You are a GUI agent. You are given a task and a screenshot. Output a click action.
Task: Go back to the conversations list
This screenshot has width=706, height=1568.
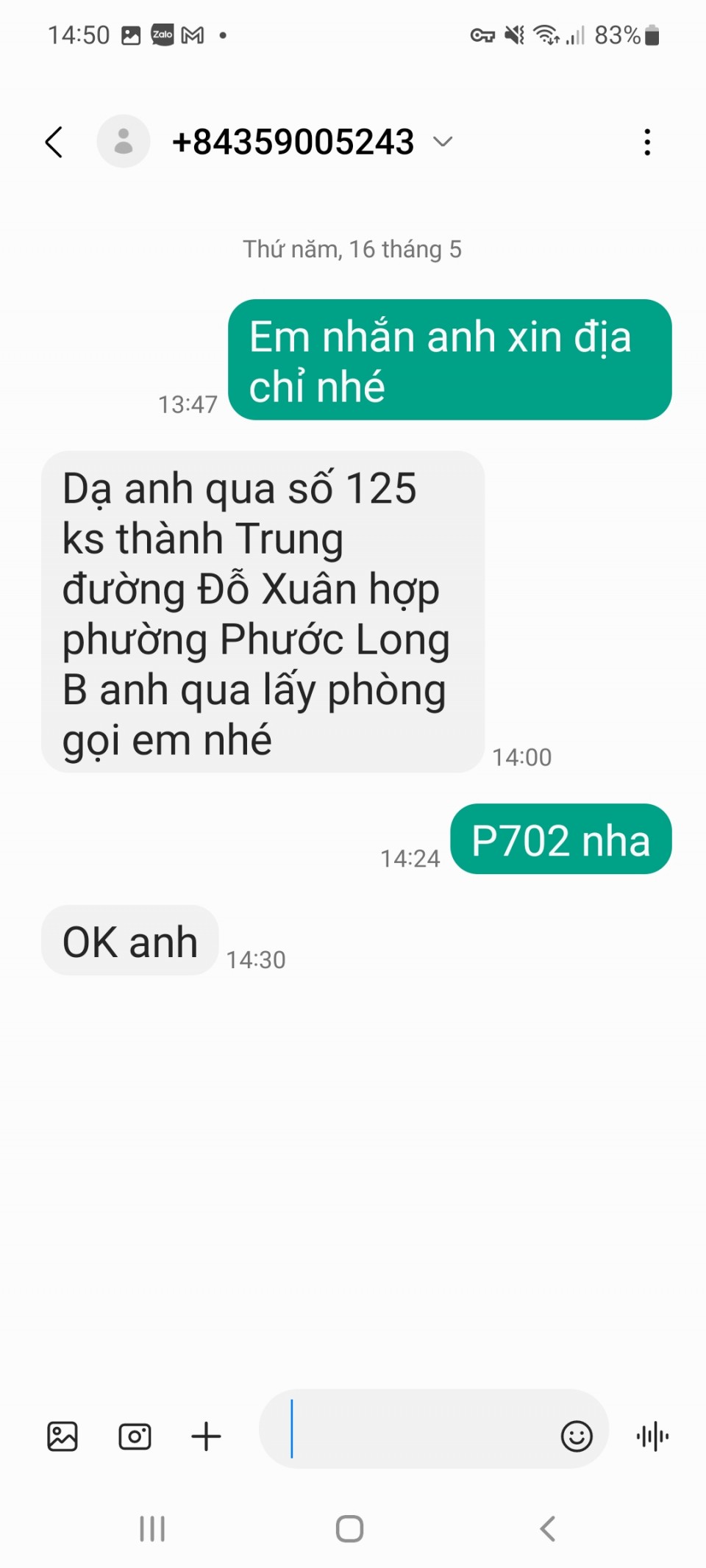(54, 142)
